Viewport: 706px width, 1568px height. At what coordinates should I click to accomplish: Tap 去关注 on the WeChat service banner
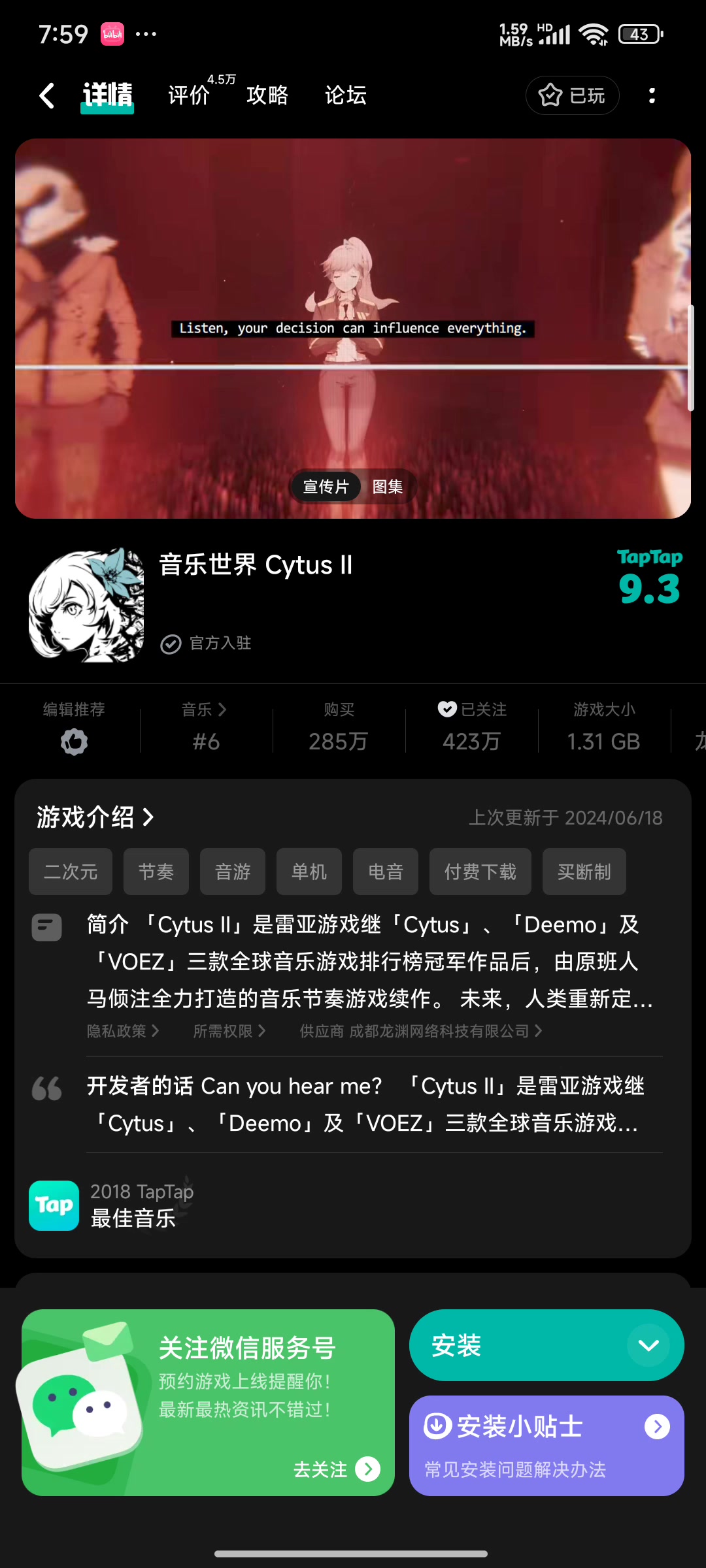337,1469
